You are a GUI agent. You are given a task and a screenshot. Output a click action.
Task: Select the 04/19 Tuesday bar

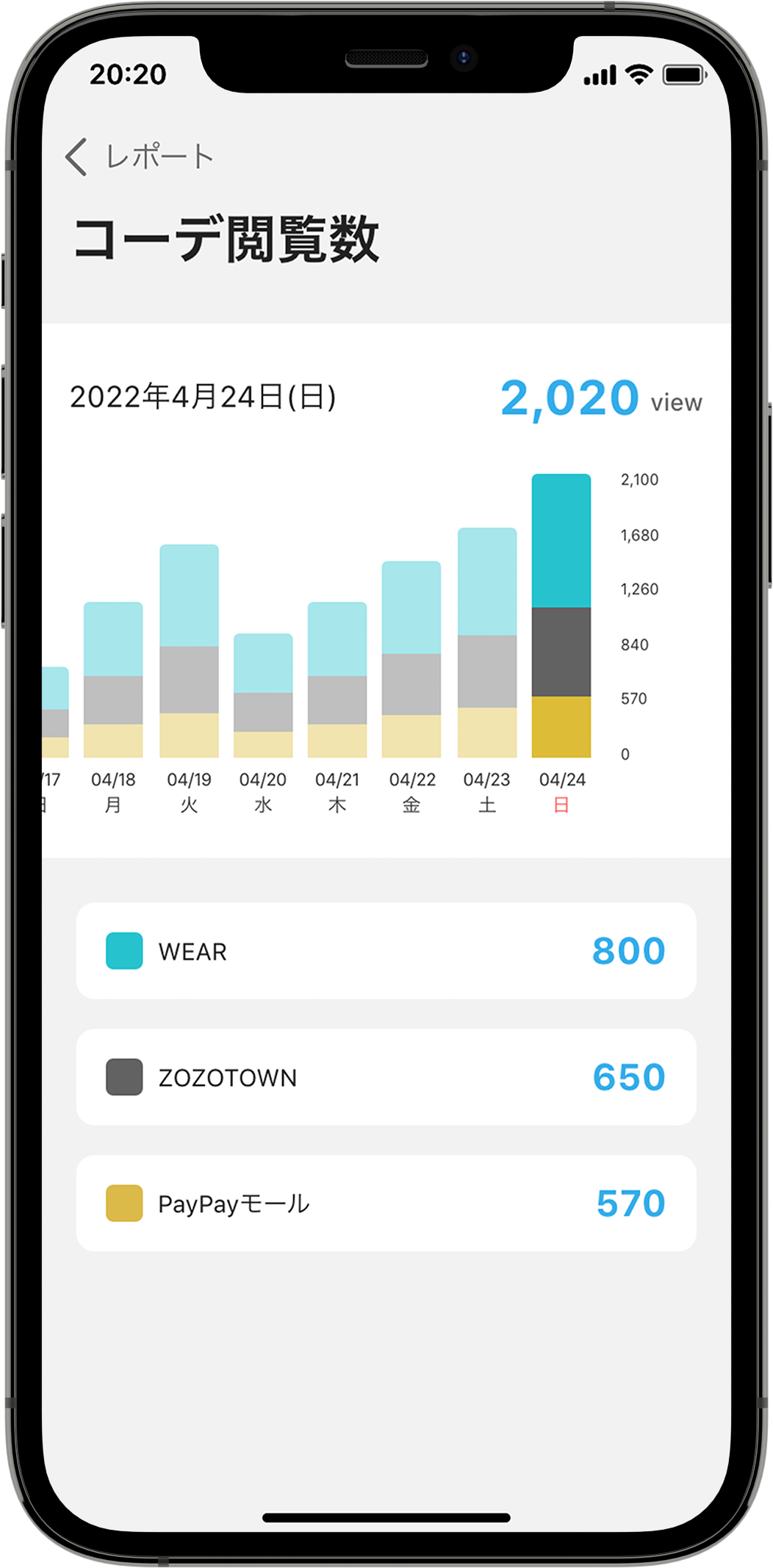189,650
